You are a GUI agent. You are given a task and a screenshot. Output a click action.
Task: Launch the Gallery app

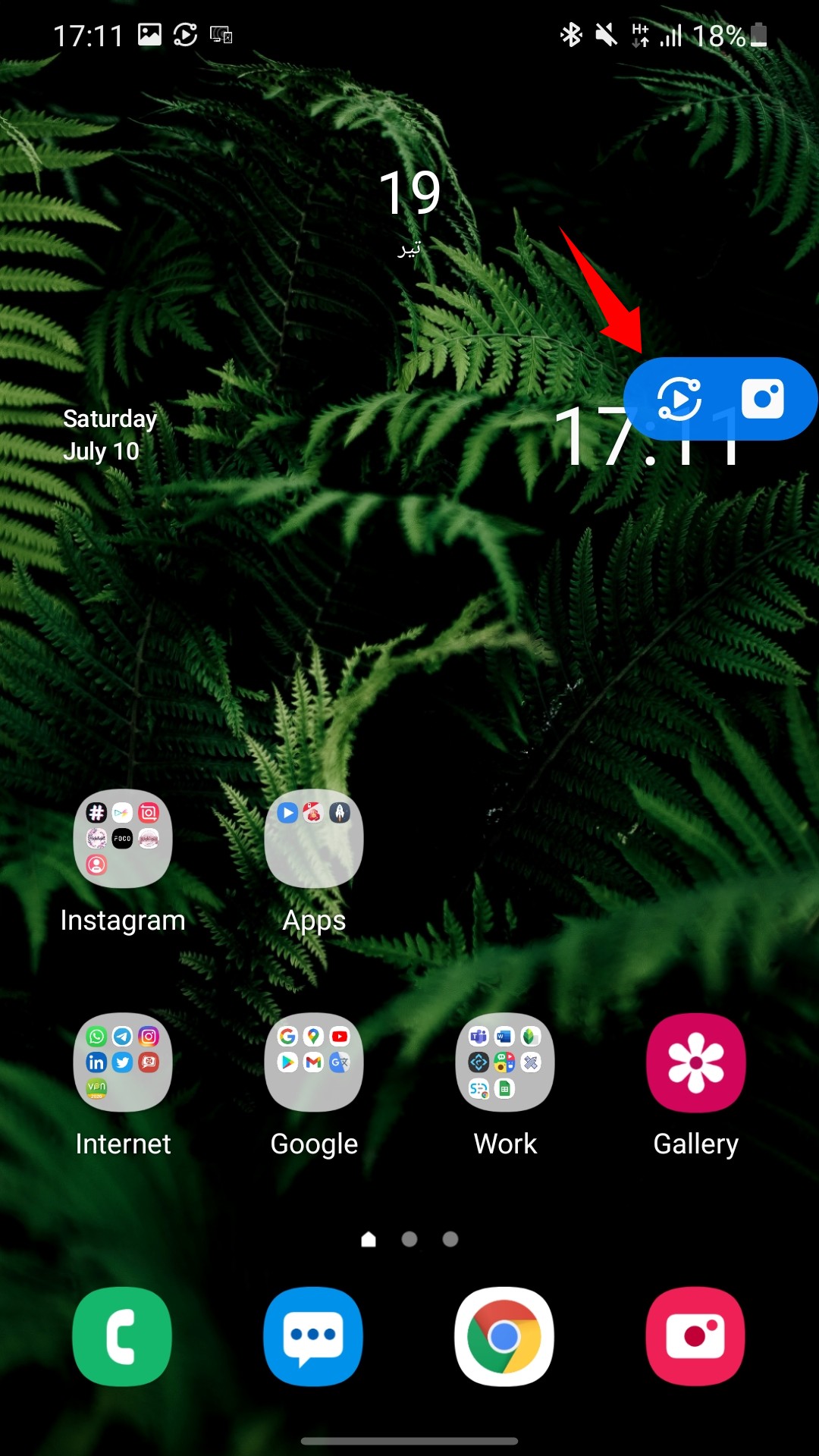(x=695, y=1062)
